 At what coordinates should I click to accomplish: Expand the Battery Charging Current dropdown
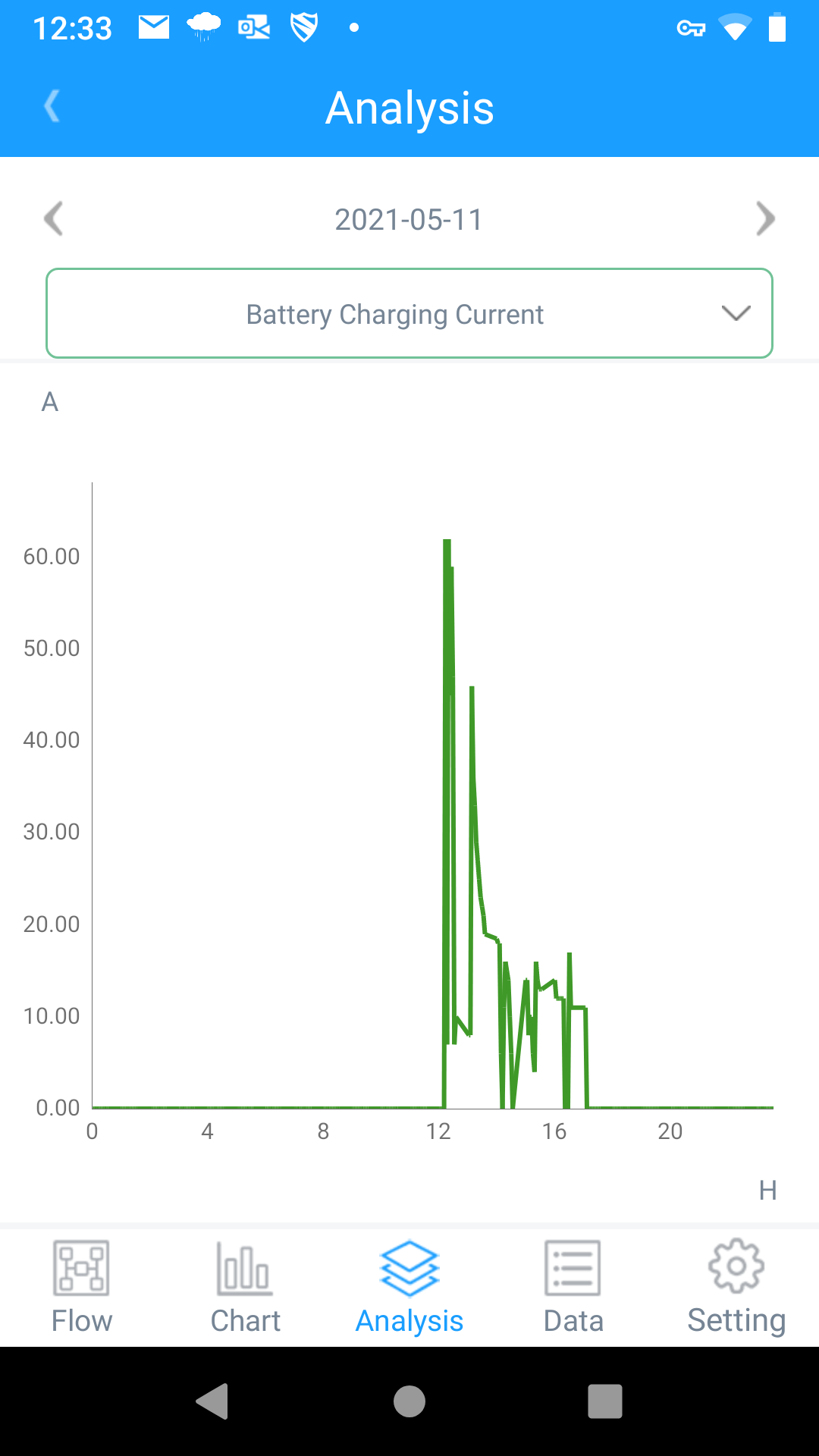tap(409, 313)
